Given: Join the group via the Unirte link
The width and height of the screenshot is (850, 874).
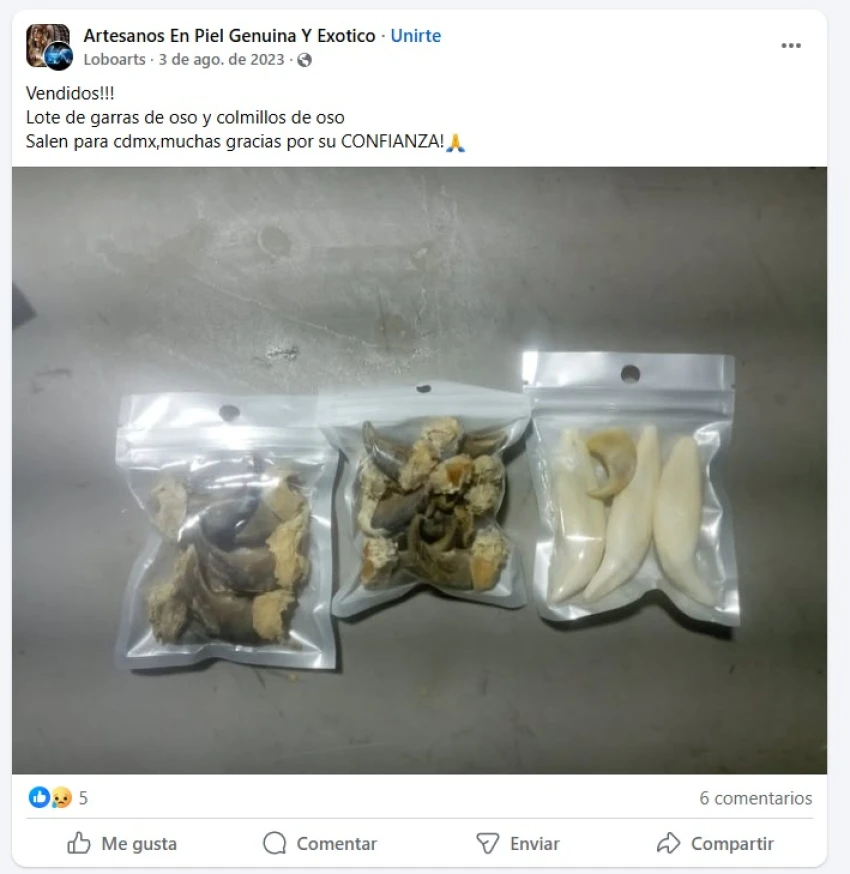Looking at the screenshot, I should [415, 36].
